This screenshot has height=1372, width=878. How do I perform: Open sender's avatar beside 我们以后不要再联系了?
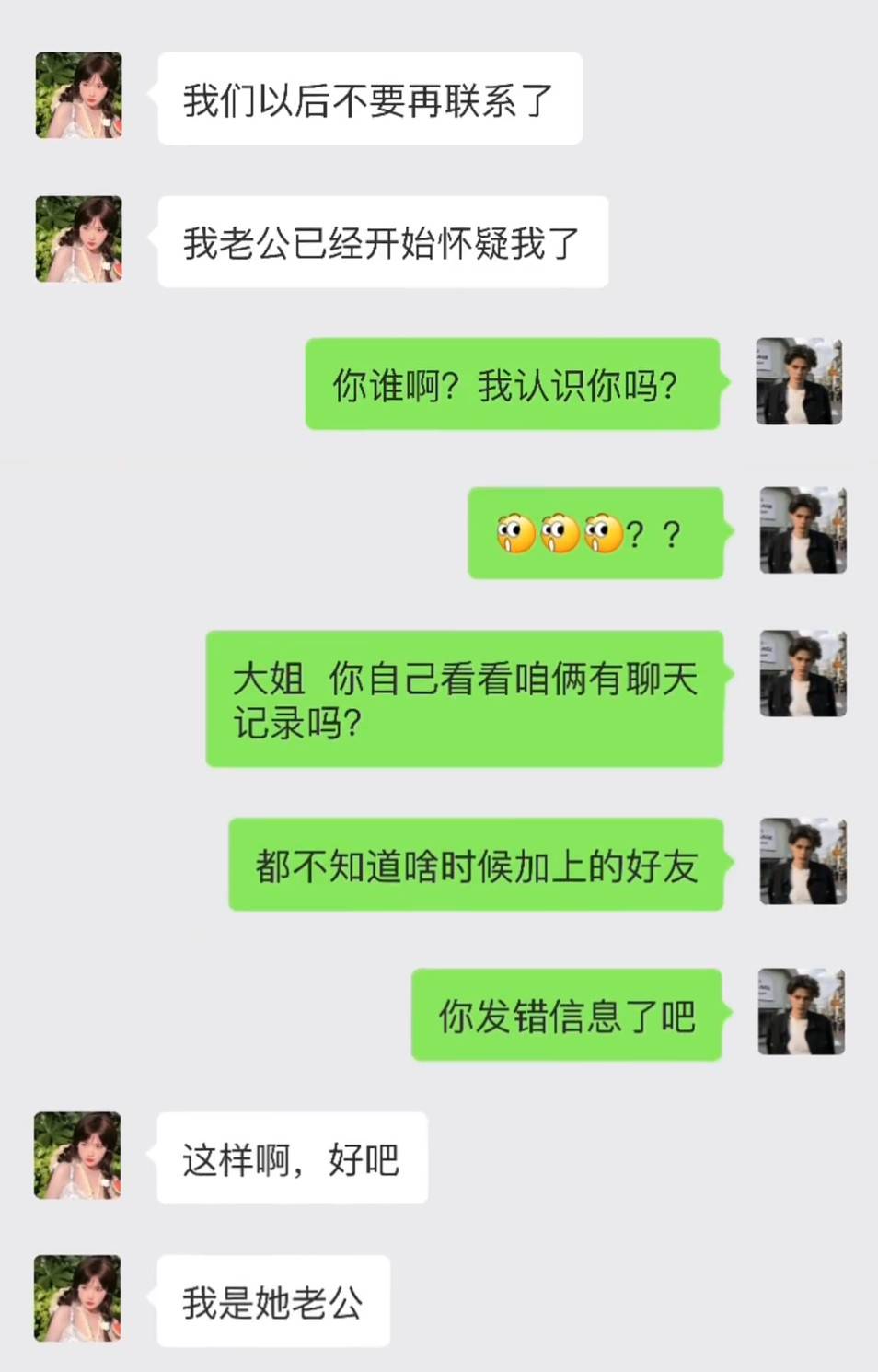coord(78,96)
